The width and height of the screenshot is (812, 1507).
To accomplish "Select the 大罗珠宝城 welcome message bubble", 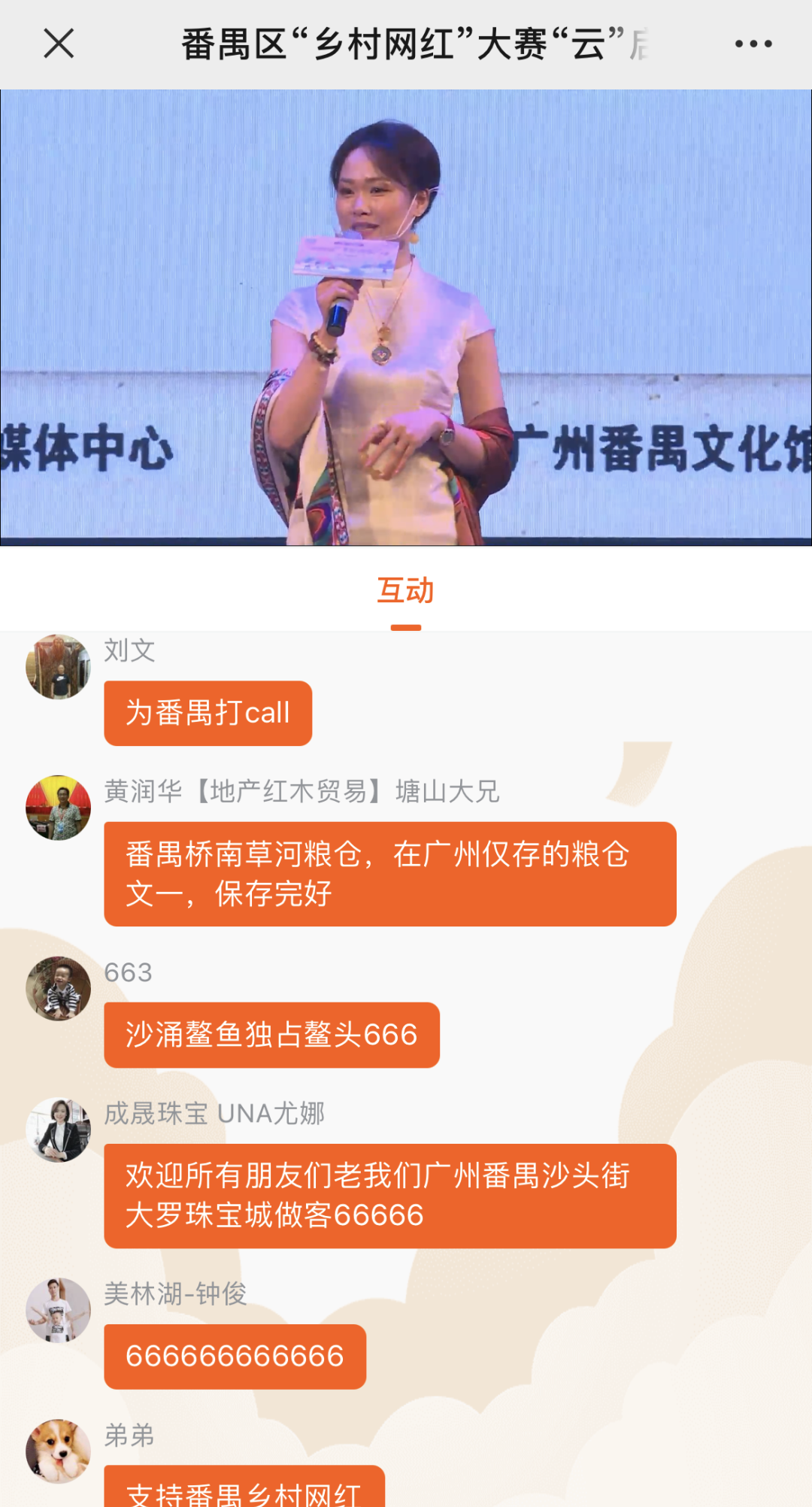I will (x=388, y=1196).
